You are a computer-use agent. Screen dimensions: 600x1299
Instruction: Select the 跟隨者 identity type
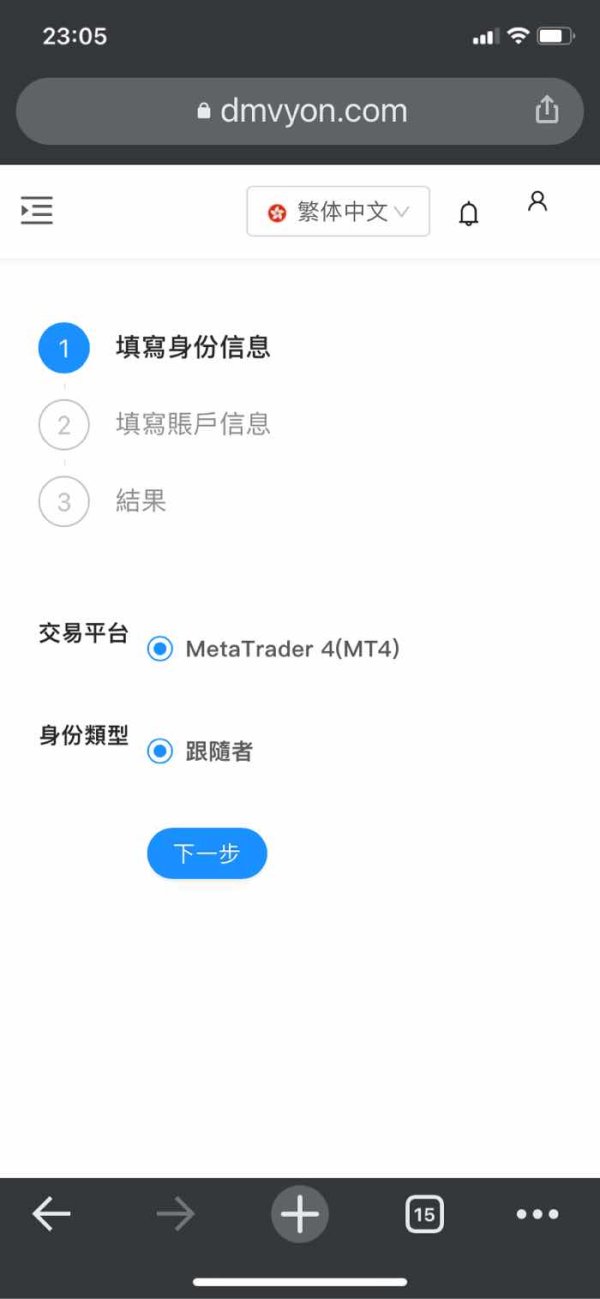(x=160, y=751)
